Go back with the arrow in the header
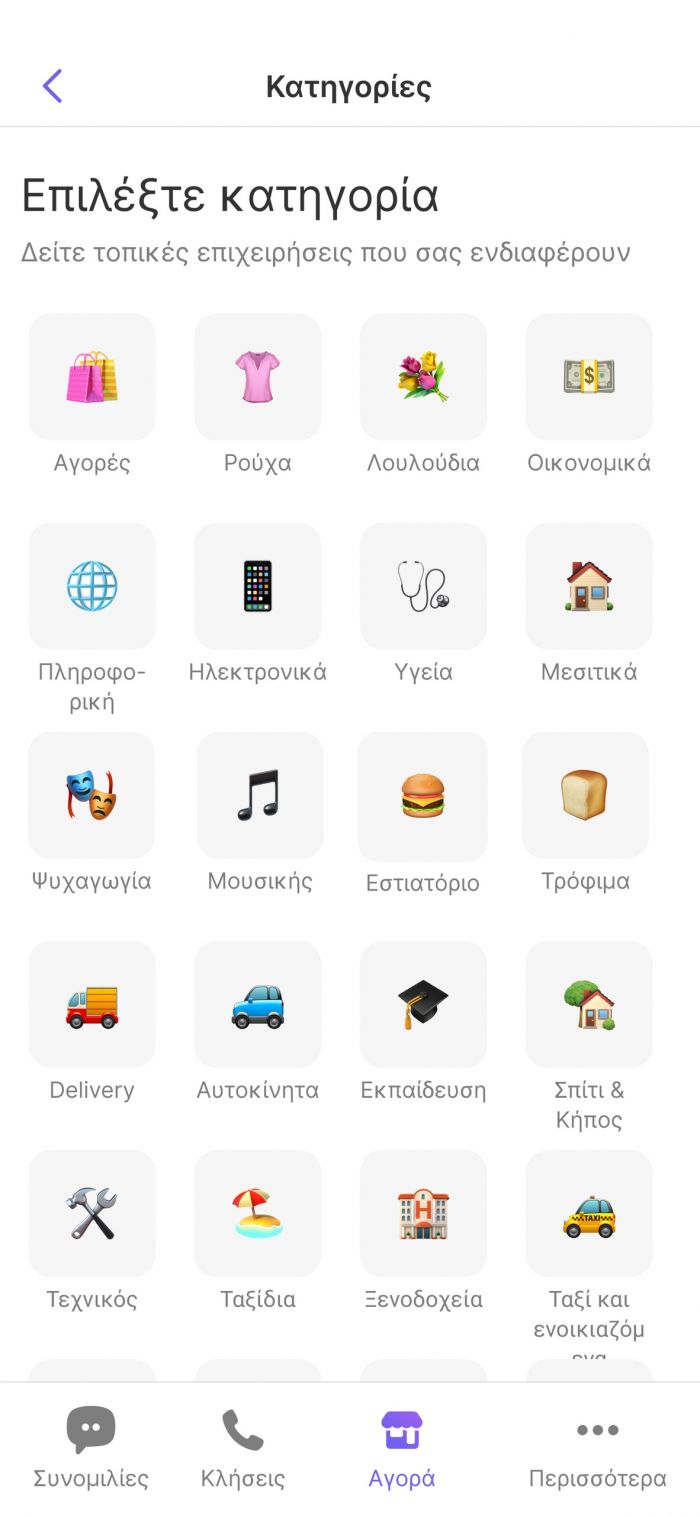Image resolution: width=700 pixels, height=1516 pixels. point(52,86)
